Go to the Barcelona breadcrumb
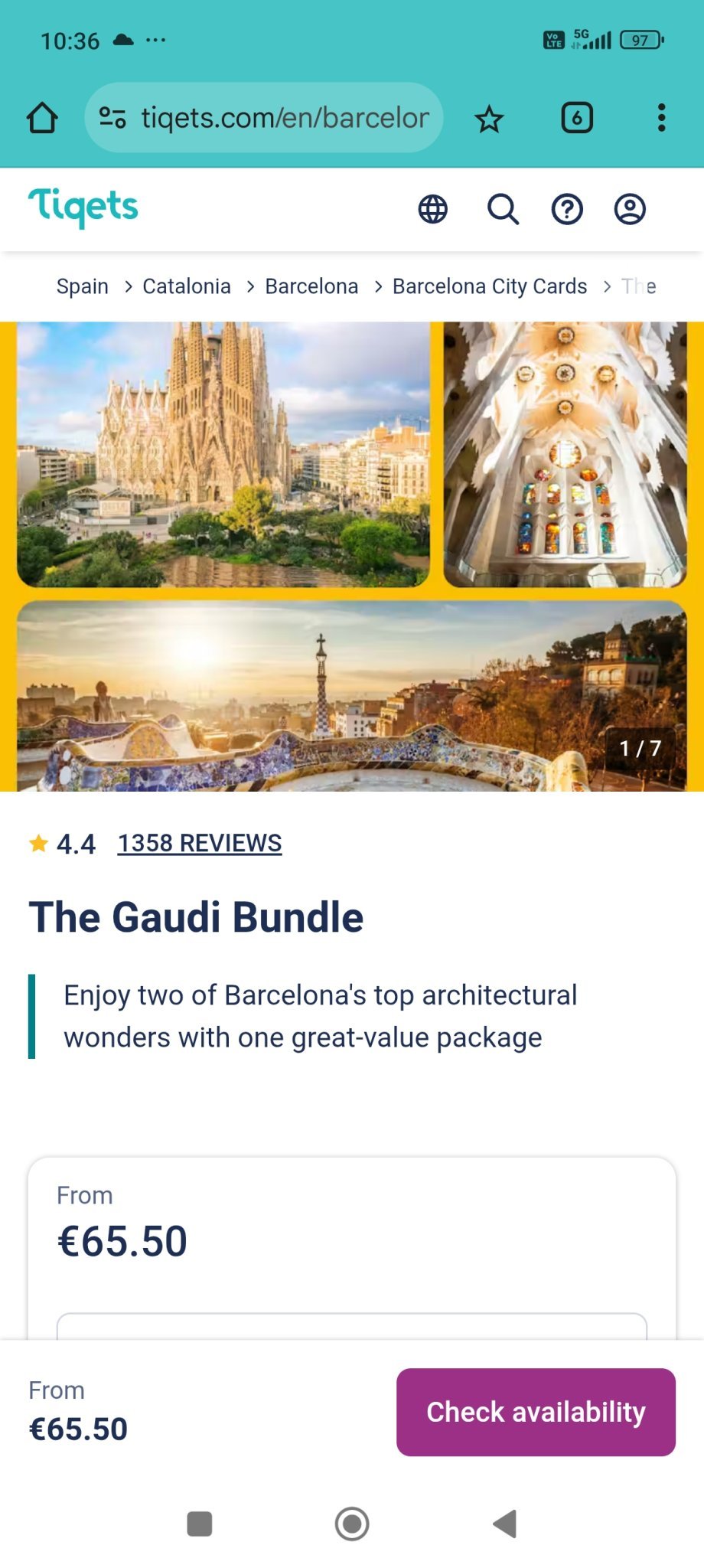Viewport: 704px width, 1568px height. (311, 286)
